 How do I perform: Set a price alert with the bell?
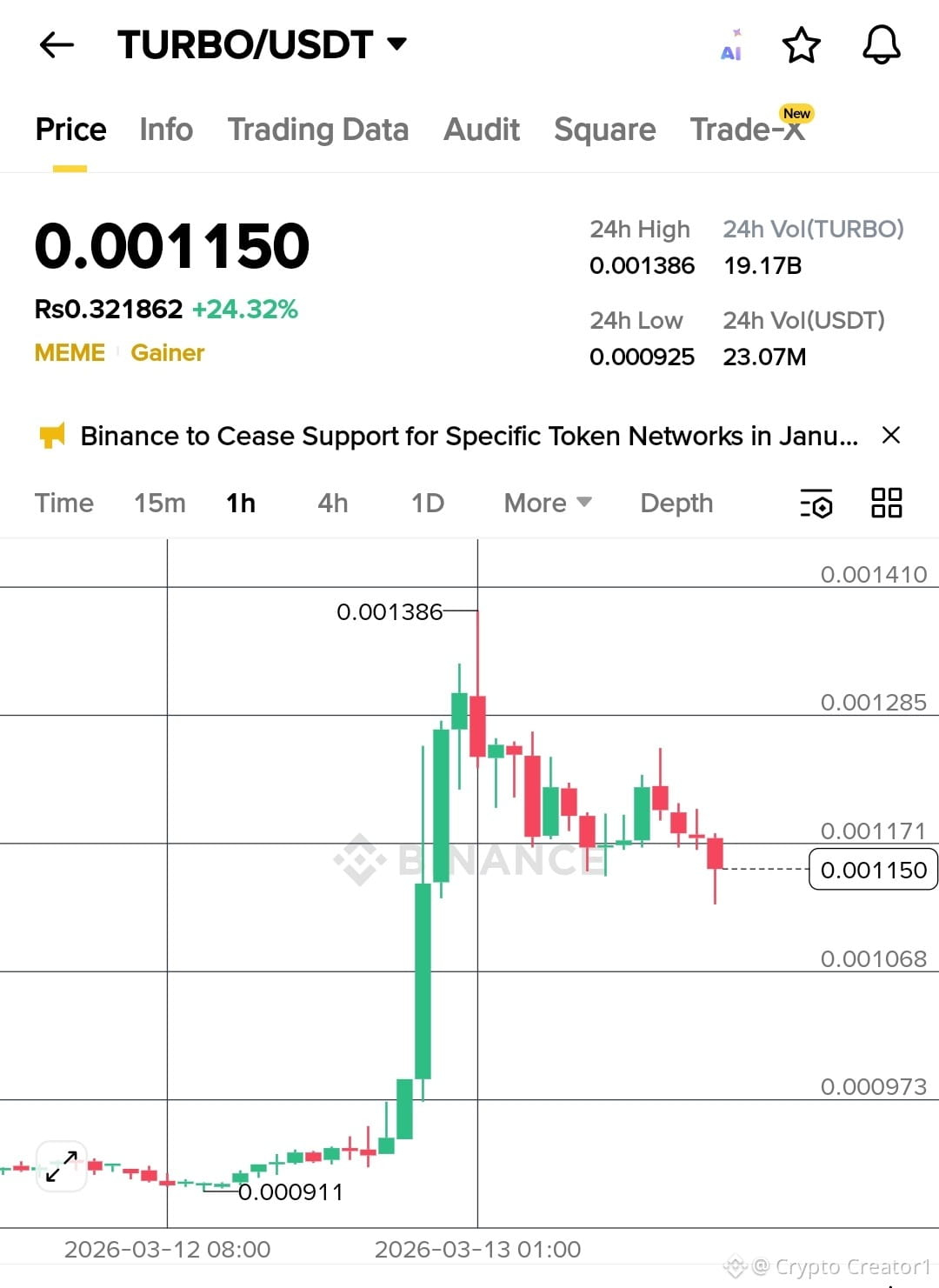[881, 45]
